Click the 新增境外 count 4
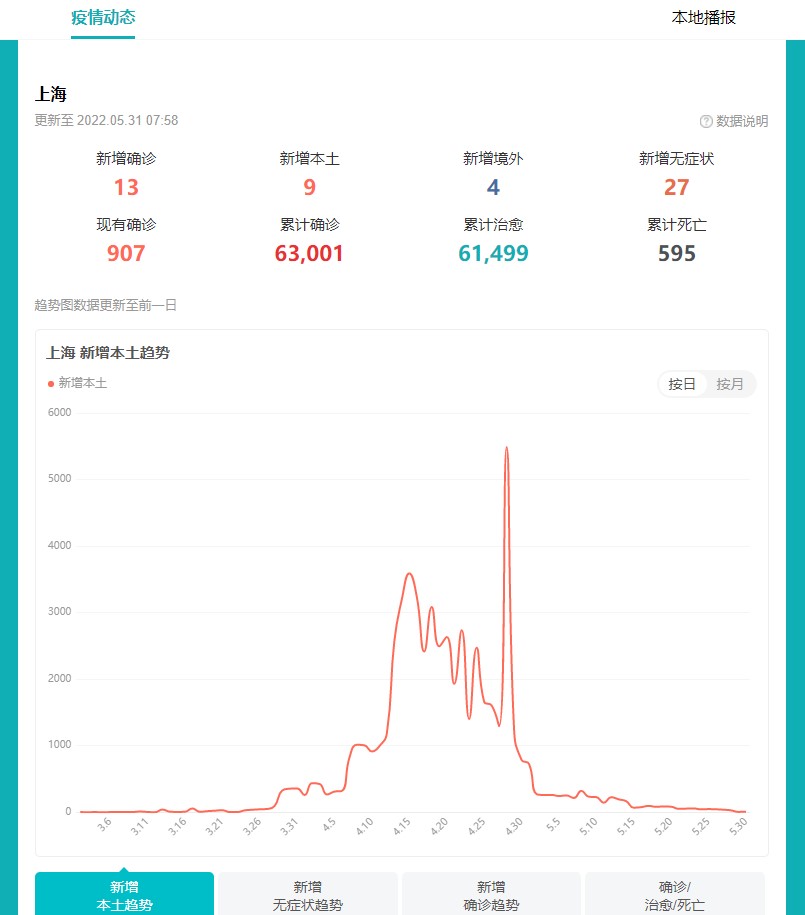This screenshot has width=805, height=915. tap(490, 187)
